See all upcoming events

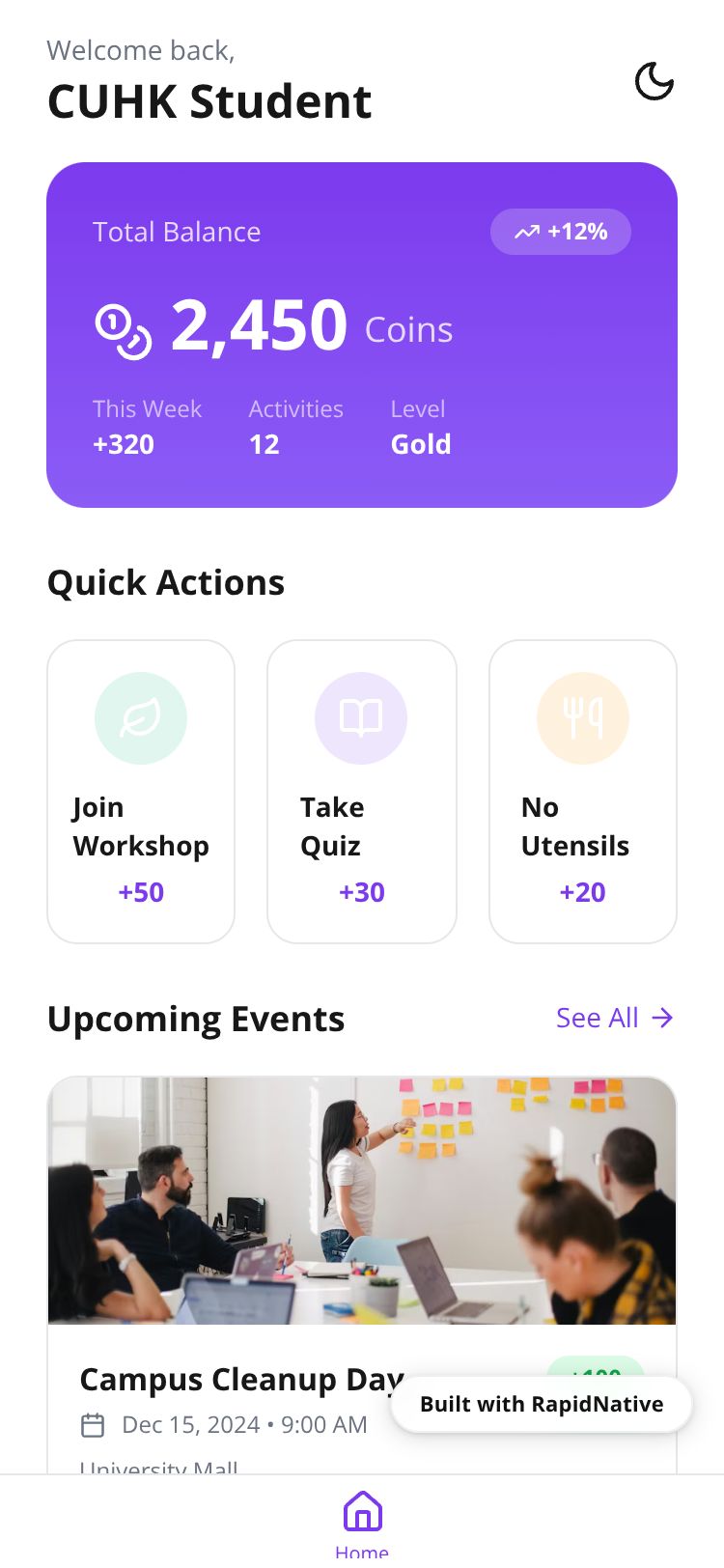[614, 1018]
